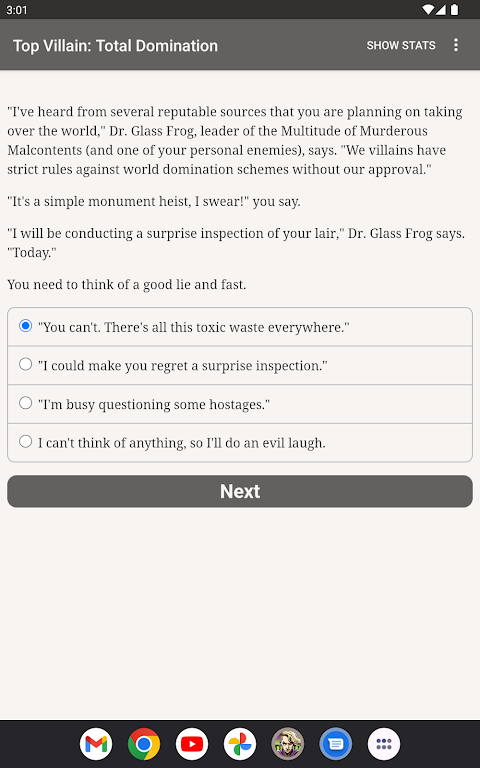Image resolution: width=480 pixels, height=768 pixels.
Task: Open Google Photos from the dock
Action: 240,744
